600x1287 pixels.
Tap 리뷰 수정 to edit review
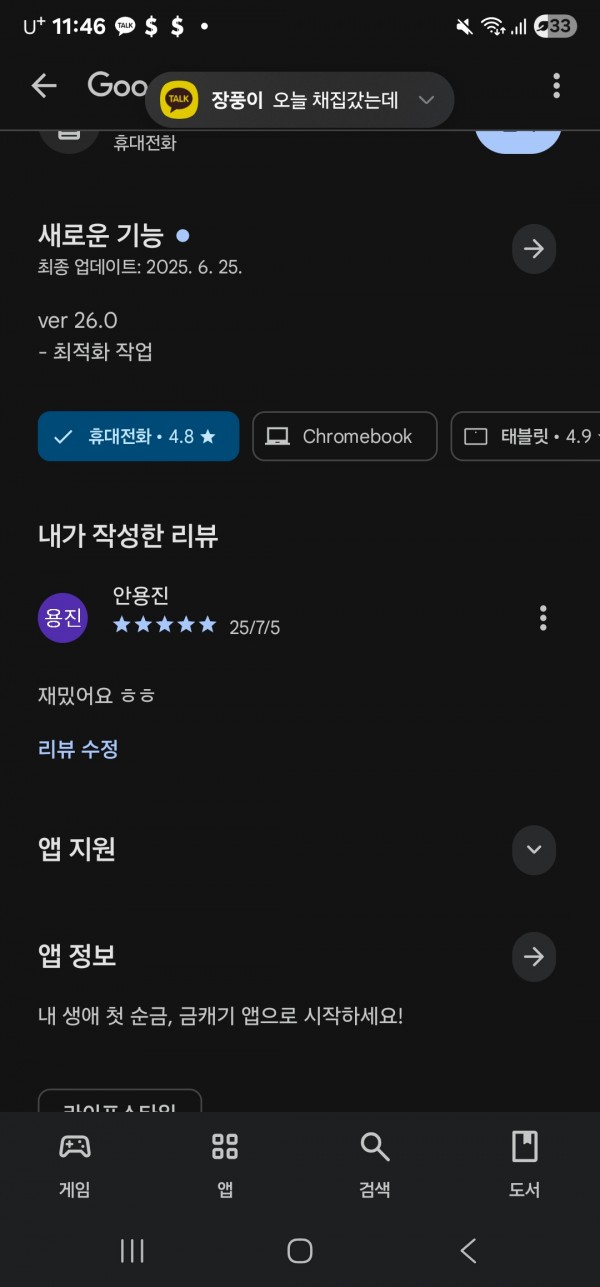coord(78,749)
